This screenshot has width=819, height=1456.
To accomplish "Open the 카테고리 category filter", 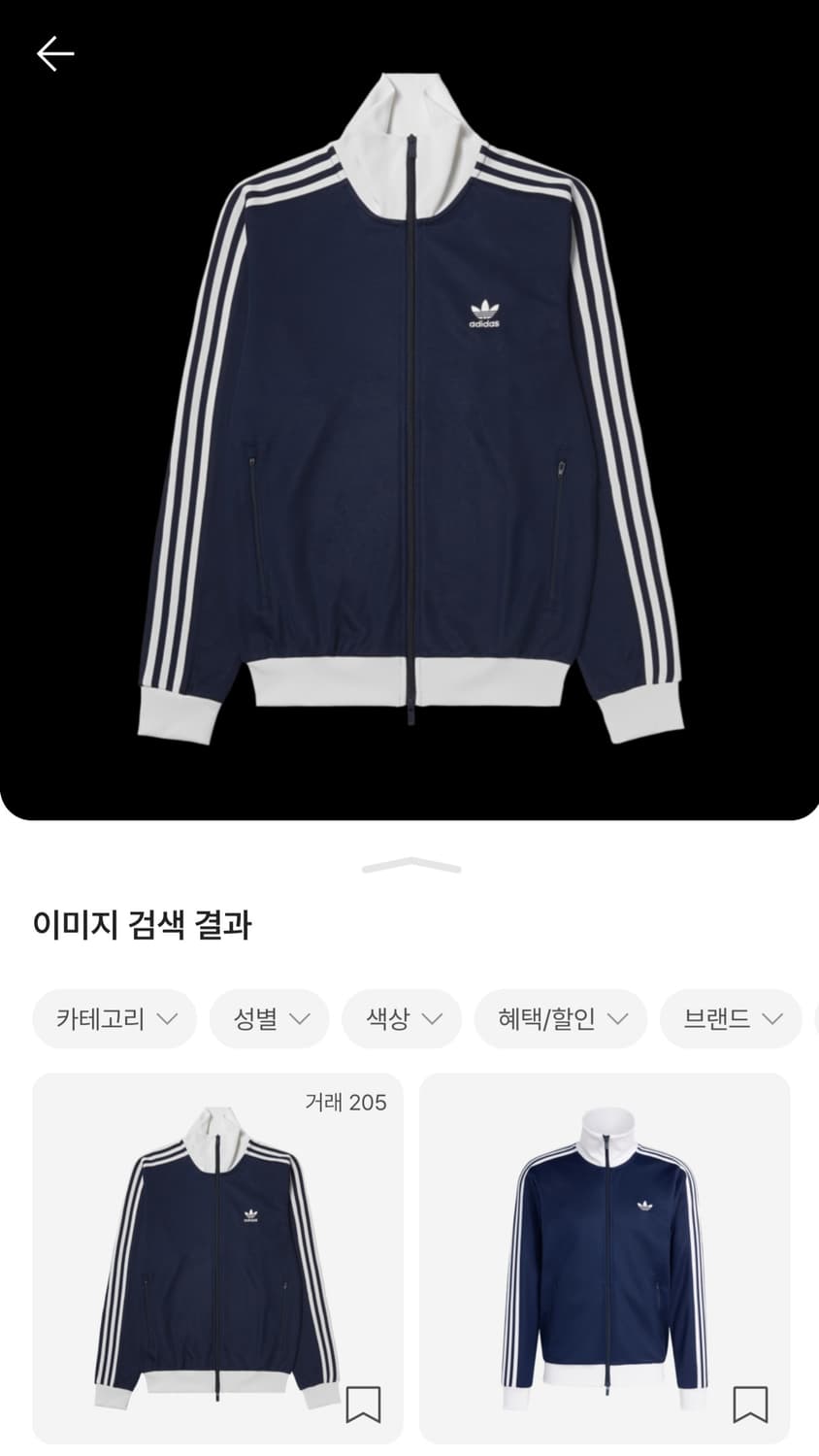I will (114, 1019).
